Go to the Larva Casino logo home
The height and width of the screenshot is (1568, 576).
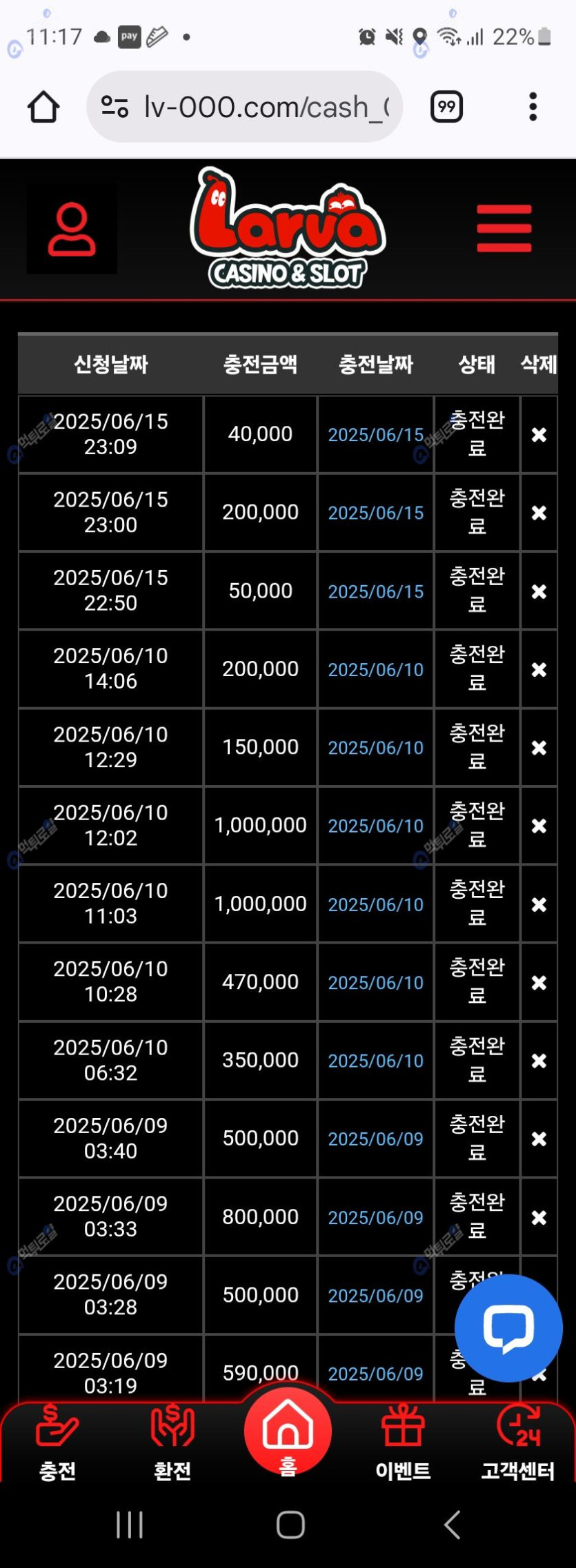coord(288,229)
